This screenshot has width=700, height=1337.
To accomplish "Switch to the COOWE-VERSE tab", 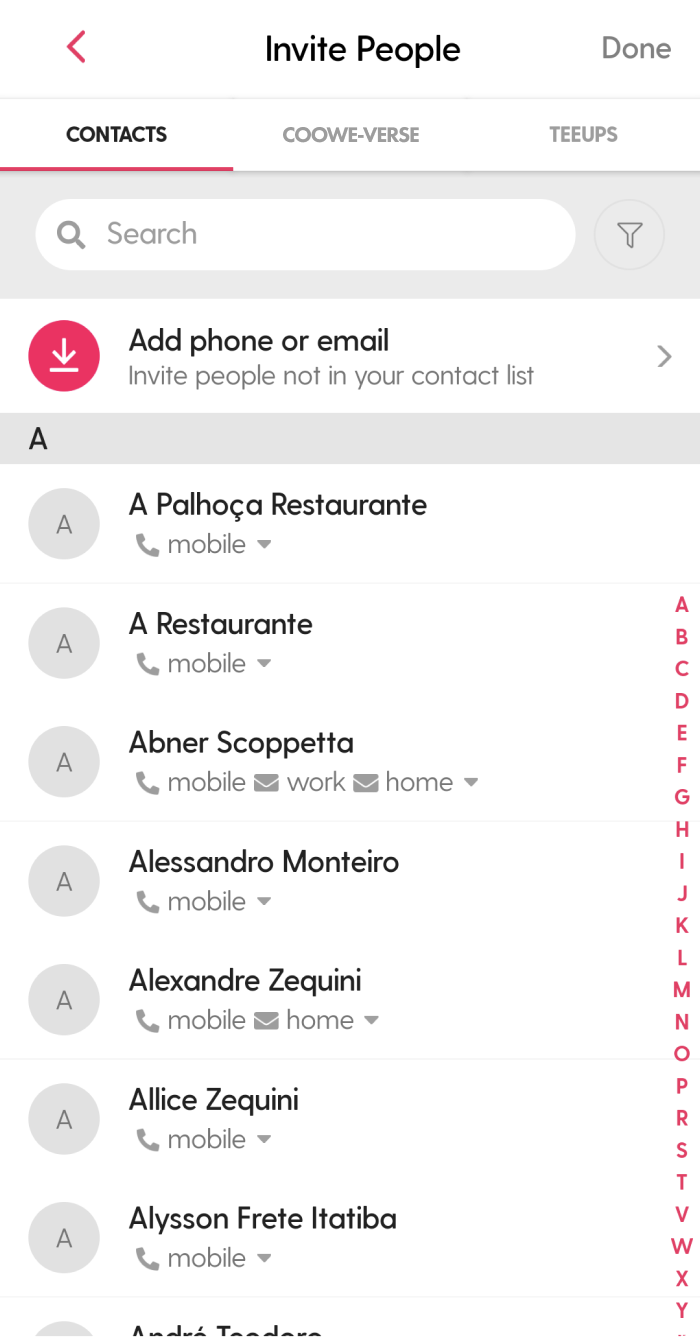I will click(350, 135).
